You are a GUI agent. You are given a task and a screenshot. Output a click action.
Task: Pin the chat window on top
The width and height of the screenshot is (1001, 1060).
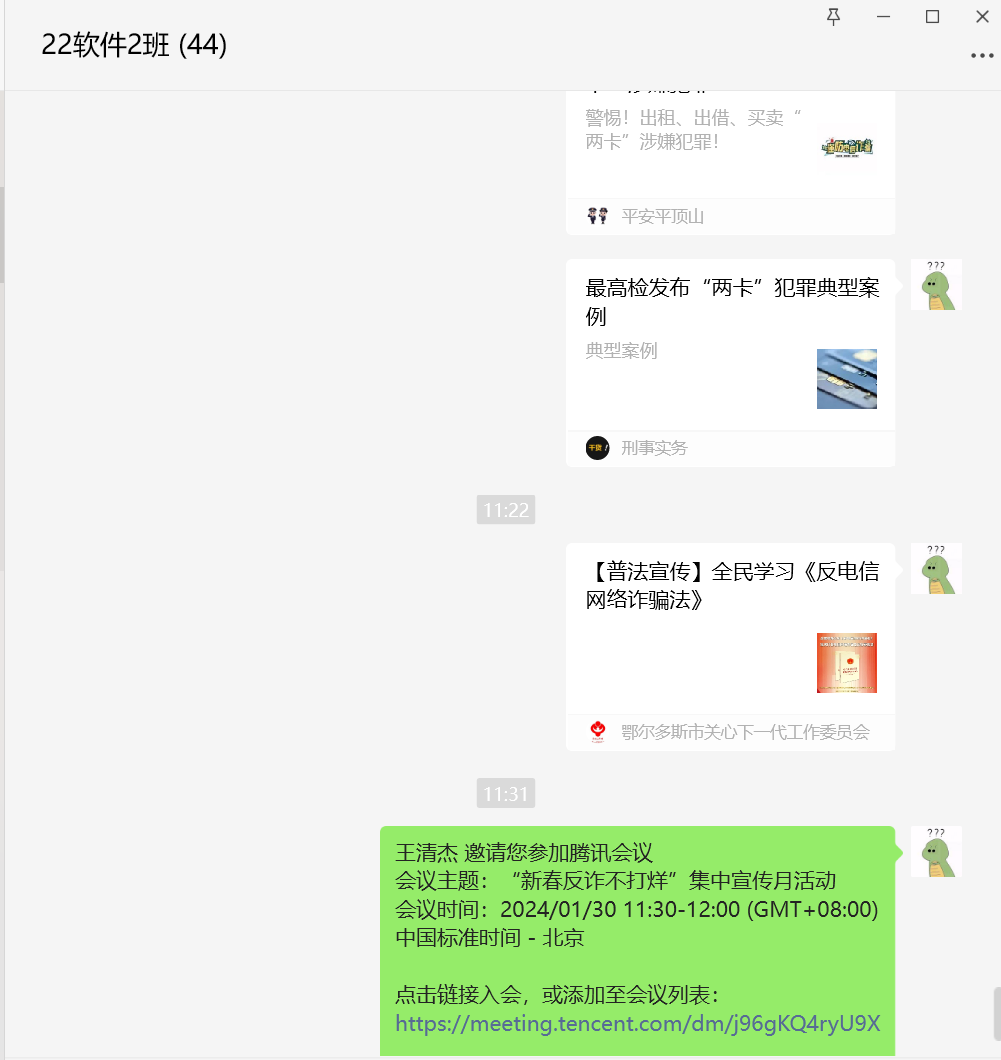point(833,16)
